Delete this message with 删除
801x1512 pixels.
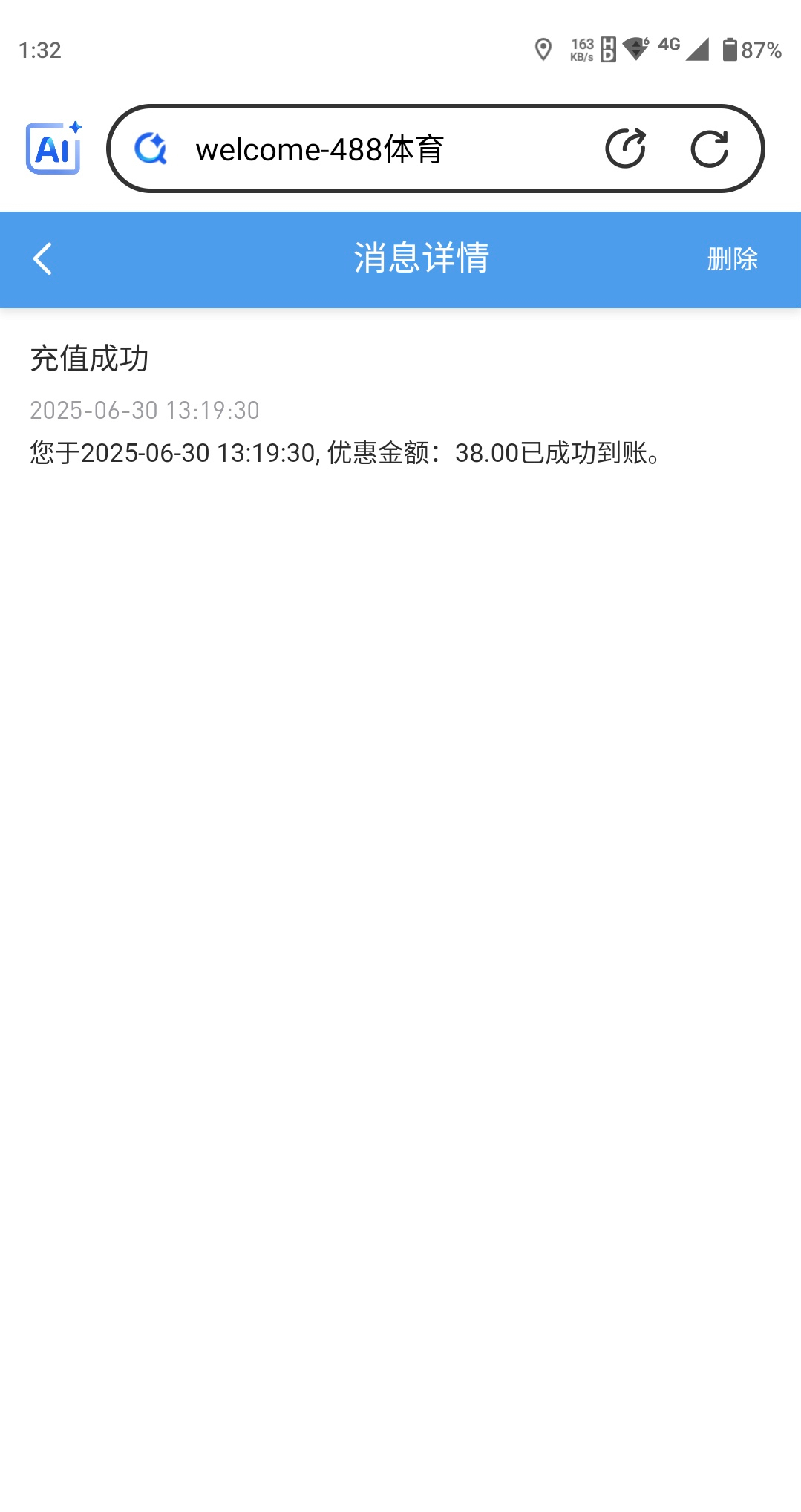tap(732, 259)
